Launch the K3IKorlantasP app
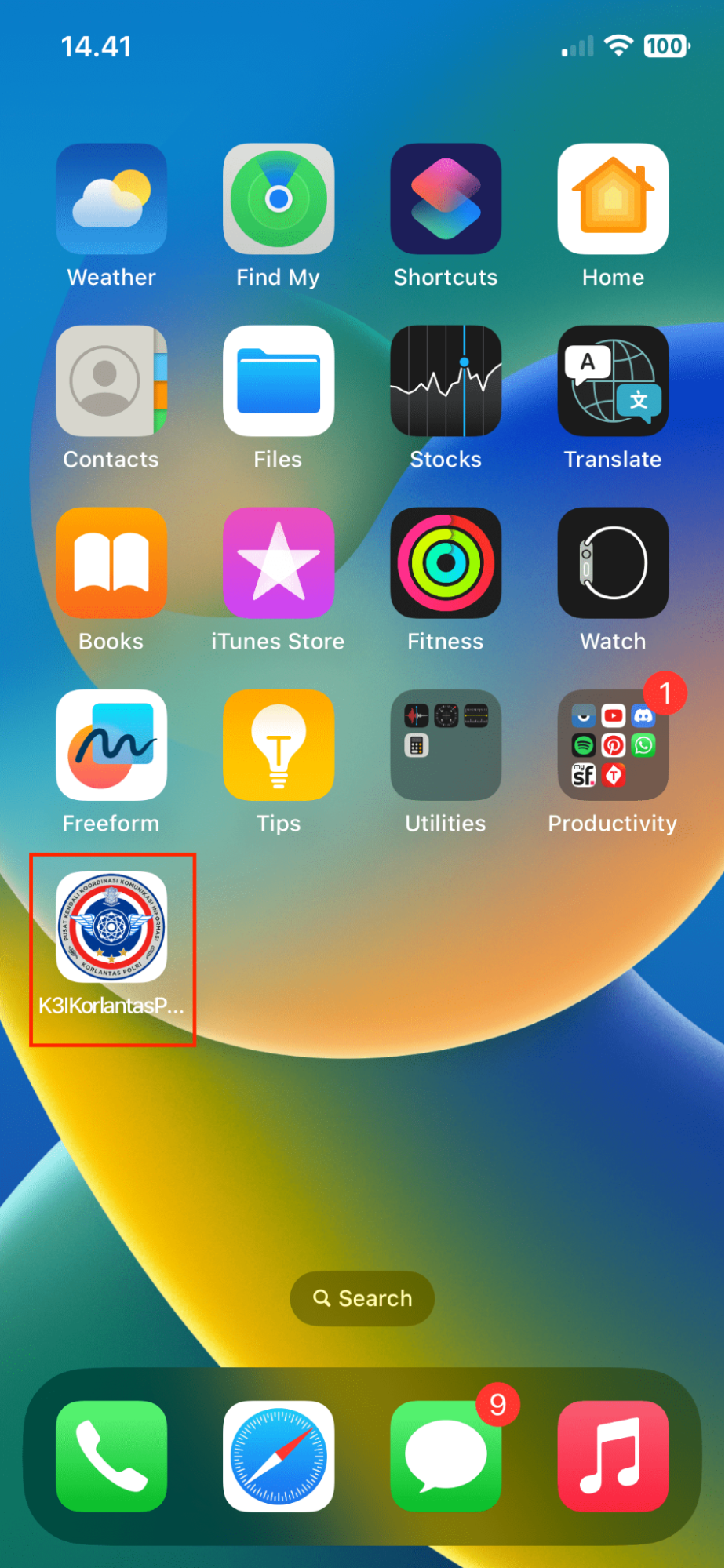 click(111, 927)
